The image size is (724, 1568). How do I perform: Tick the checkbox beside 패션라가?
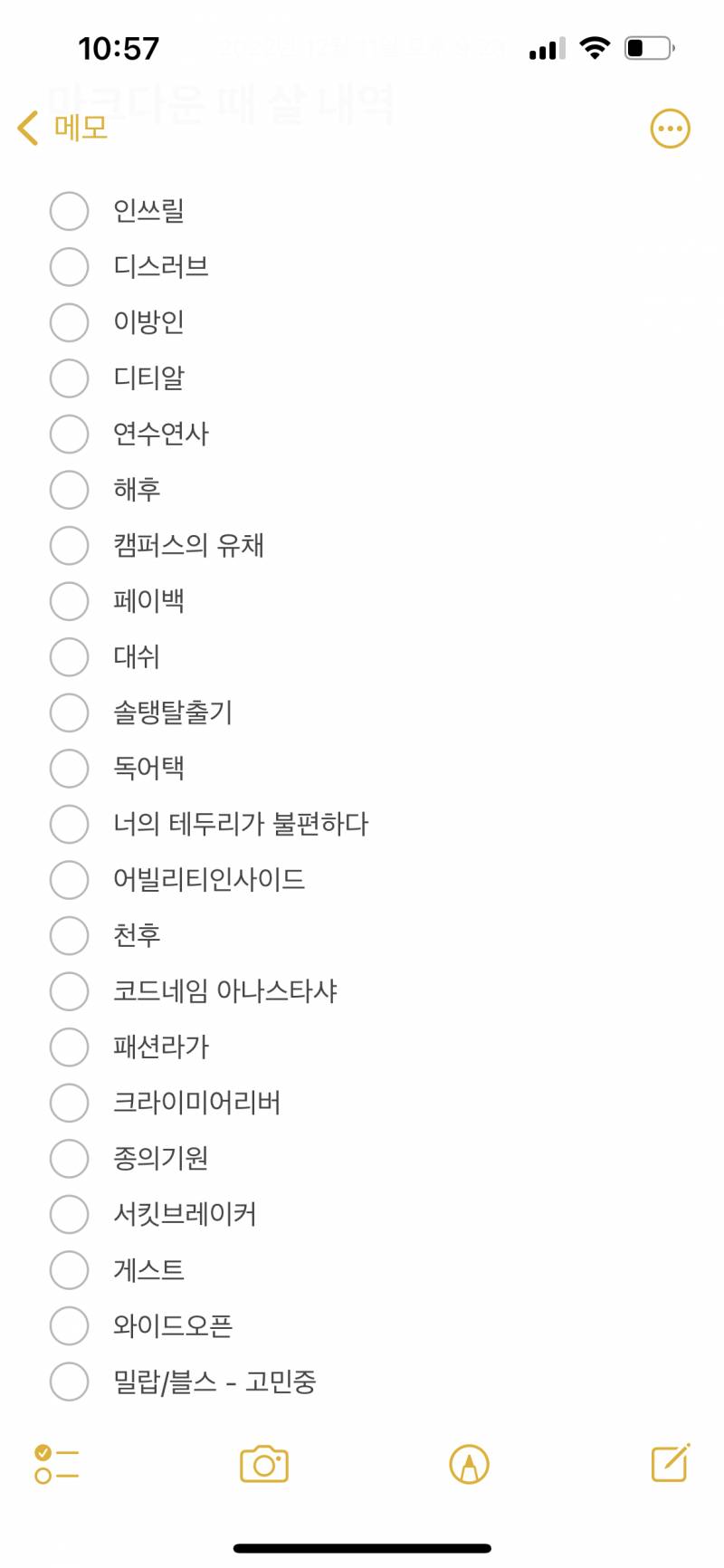(x=69, y=1047)
